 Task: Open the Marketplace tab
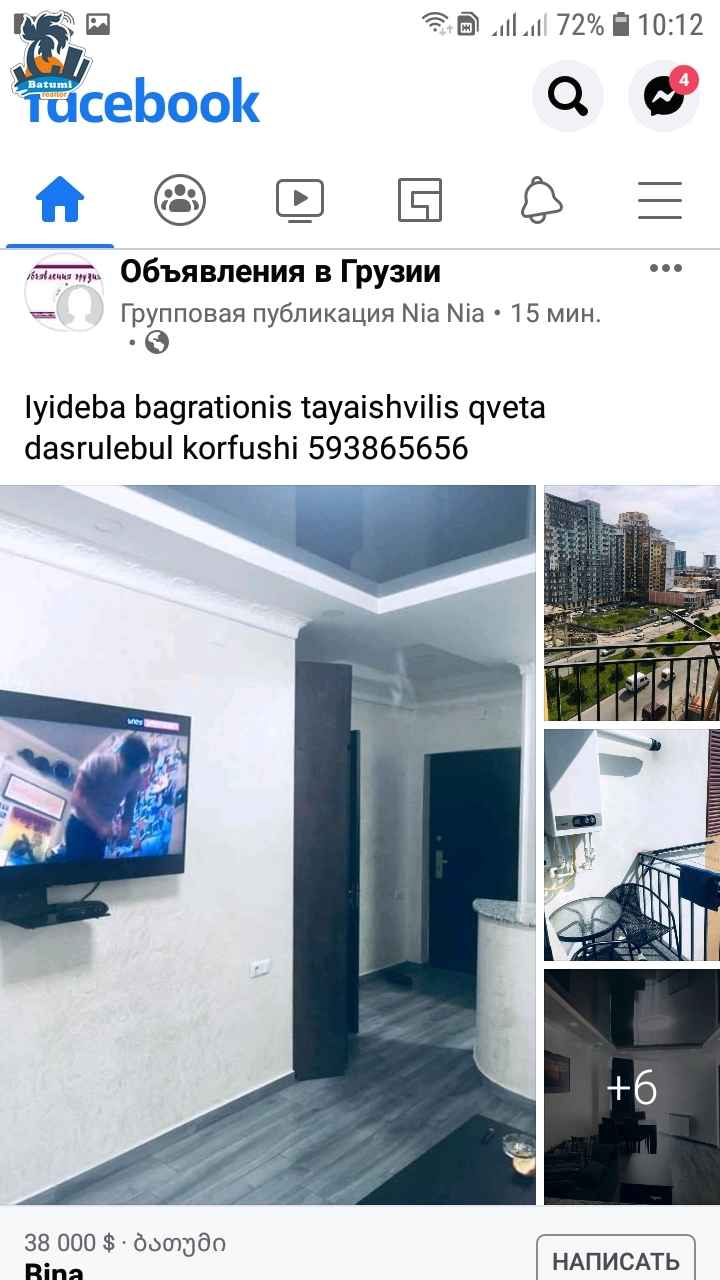420,200
